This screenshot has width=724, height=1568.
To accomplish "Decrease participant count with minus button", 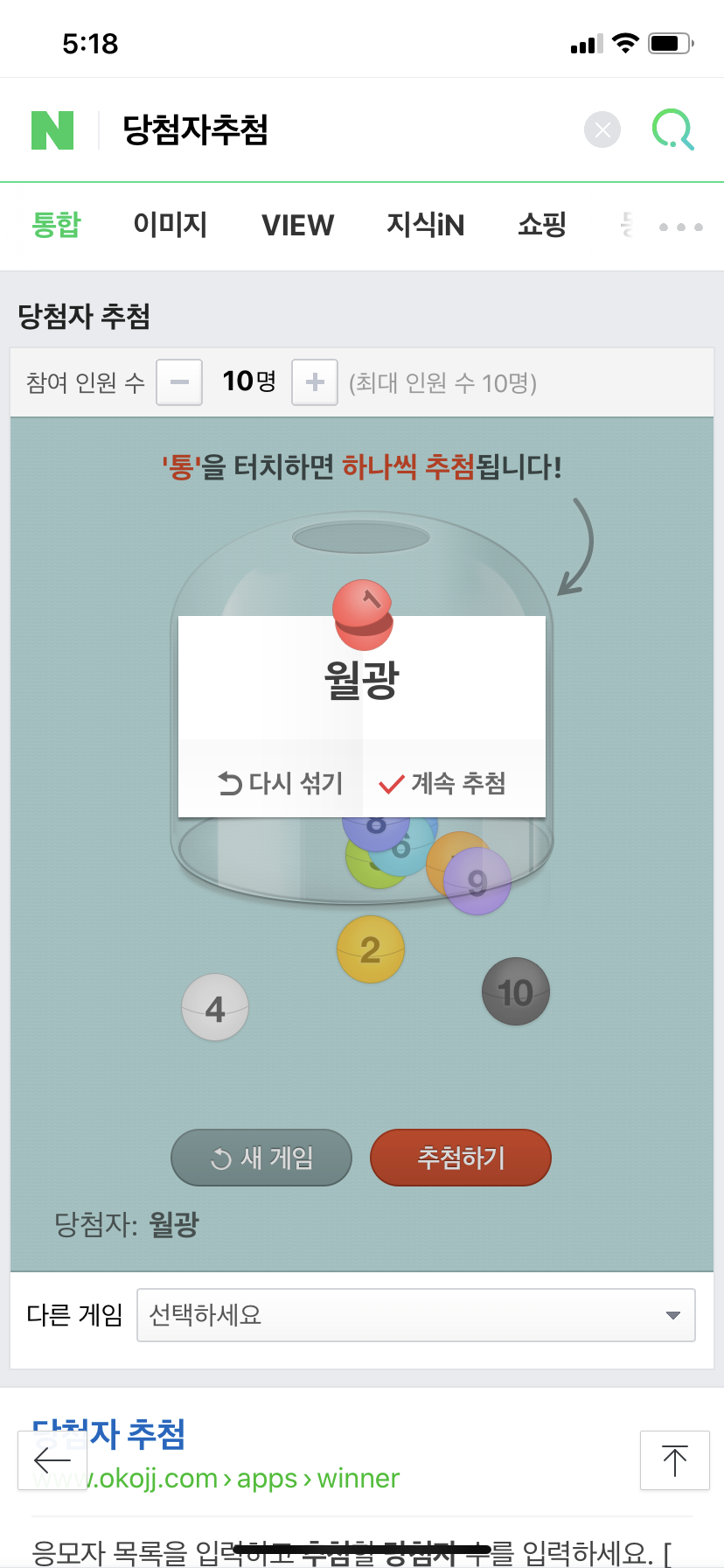I will coord(179,382).
